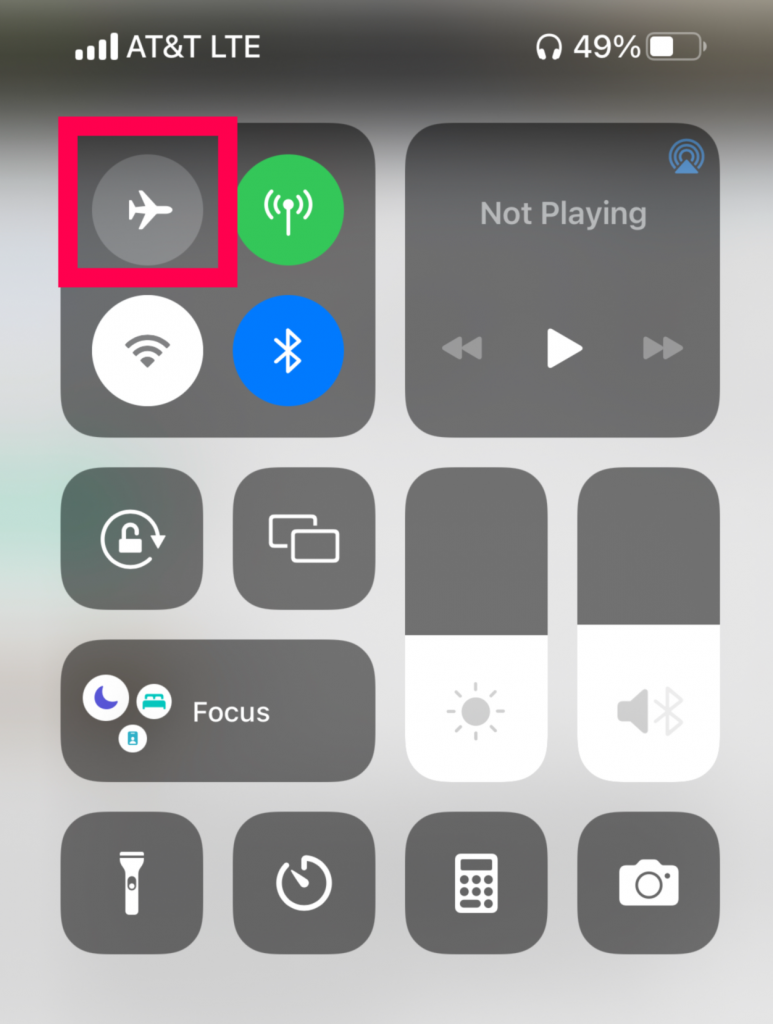Open the Timer
773x1024 pixels.
[304, 883]
